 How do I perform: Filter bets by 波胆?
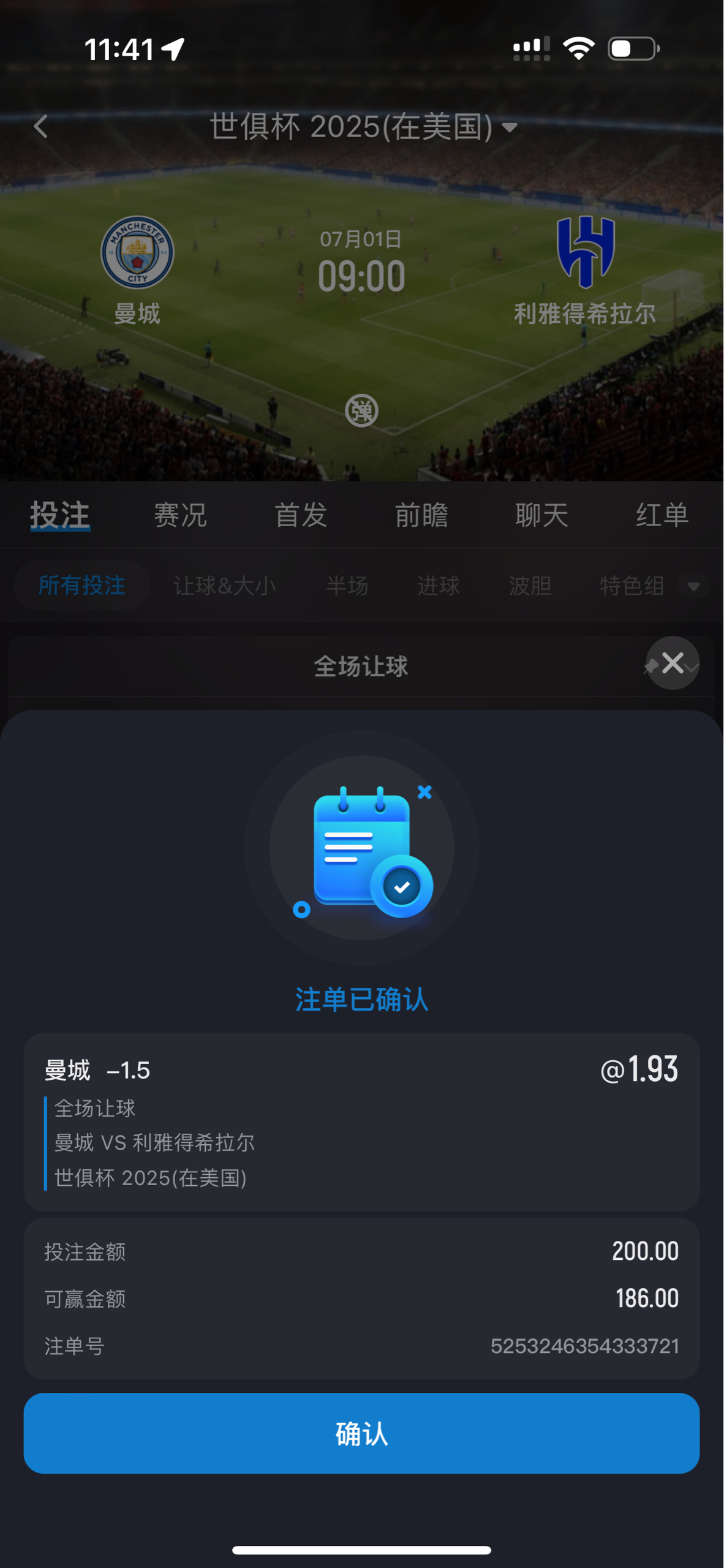pos(530,586)
